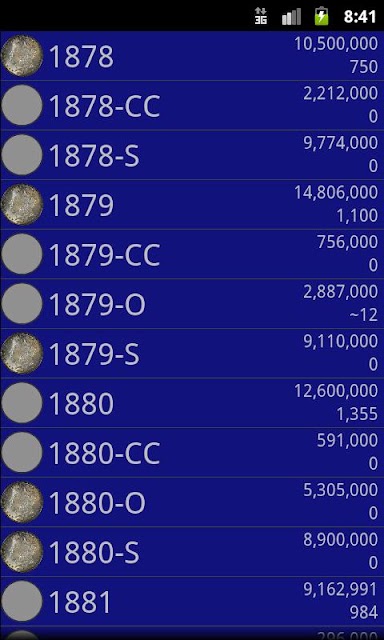Viewport: 384px width, 640px height.
Task: Tap the 1880 coin row
Action: tap(192, 403)
